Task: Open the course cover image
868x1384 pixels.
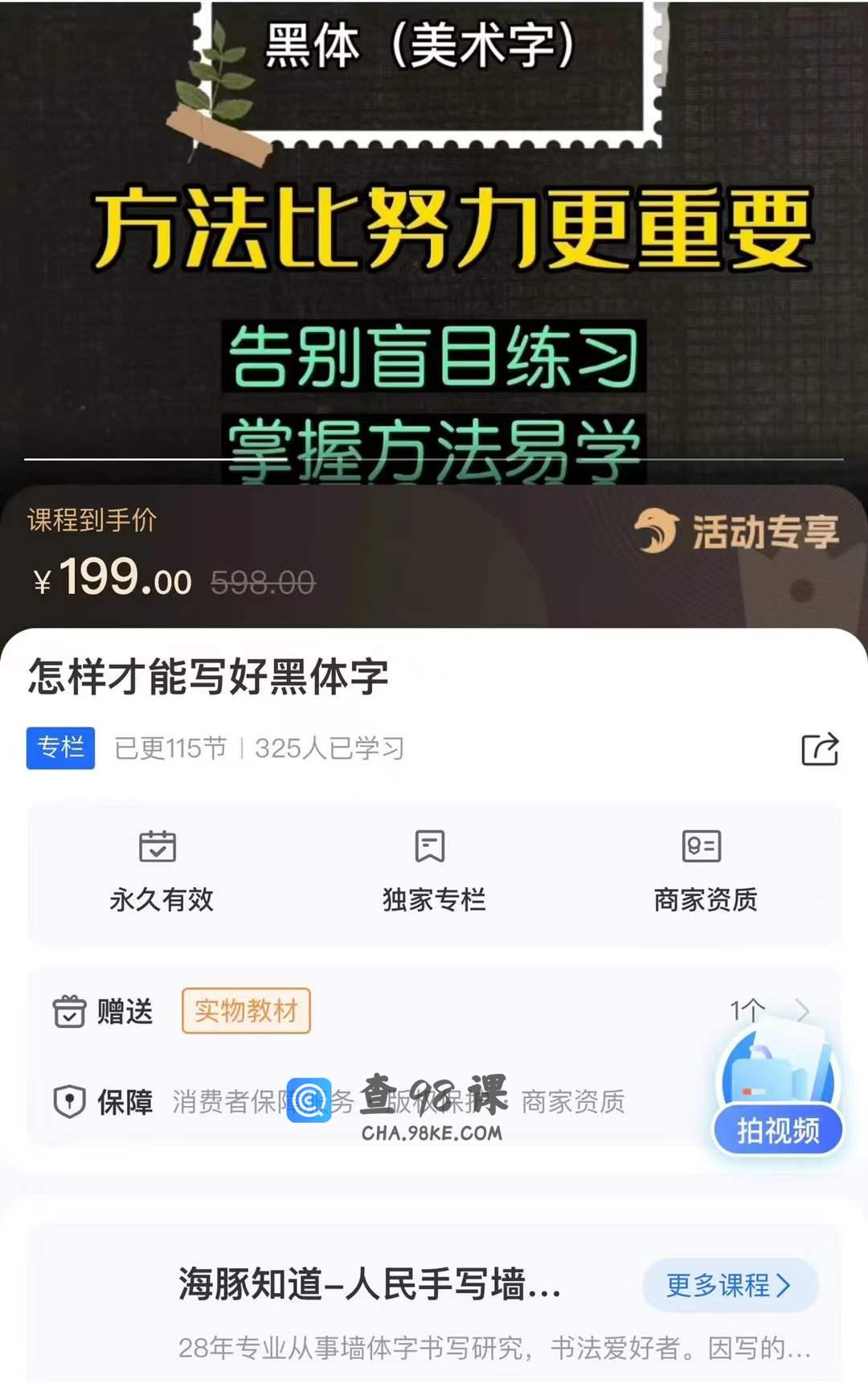Action: pyautogui.click(x=434, y=241)
